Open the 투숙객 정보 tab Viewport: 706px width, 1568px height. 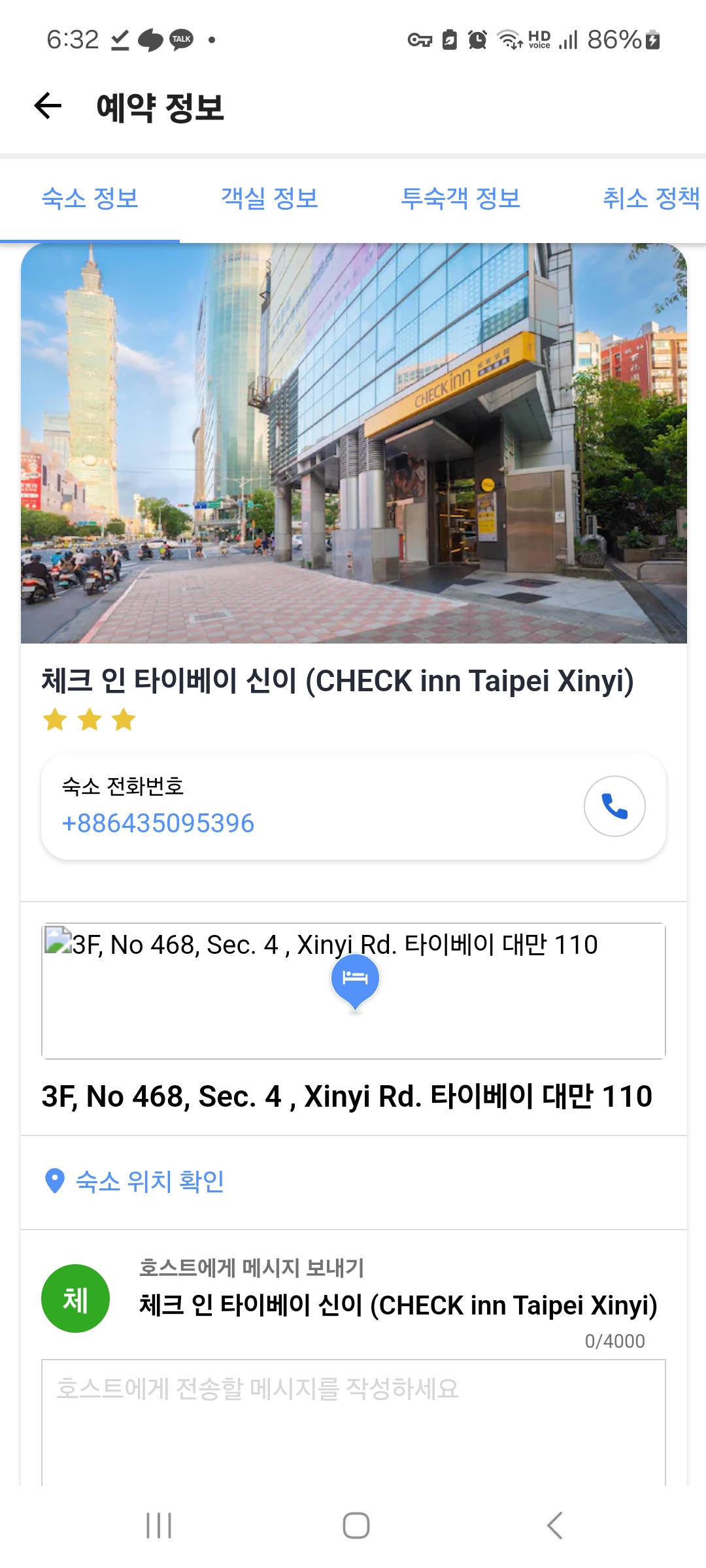point(460,198)
